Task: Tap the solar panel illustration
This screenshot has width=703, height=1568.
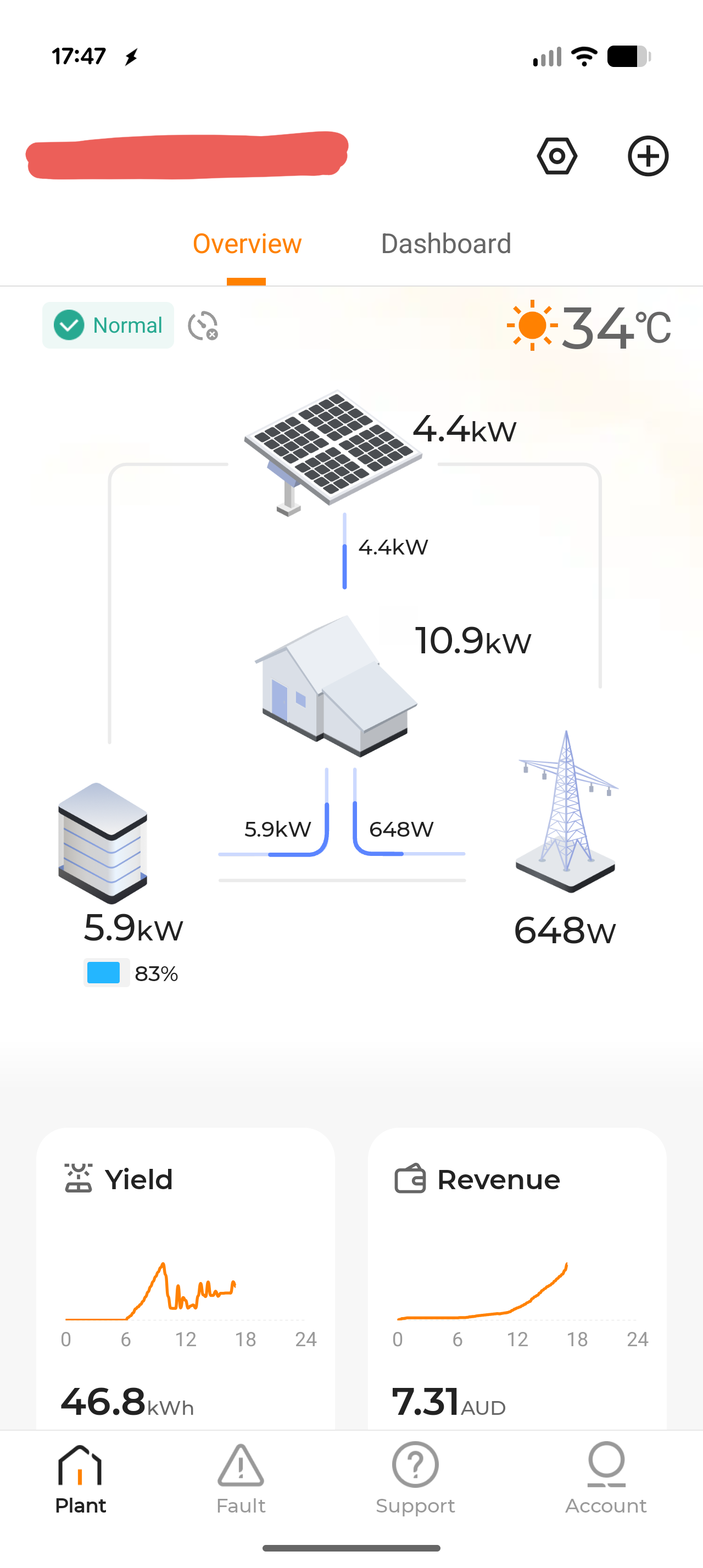Action: [x=332, y=450]
